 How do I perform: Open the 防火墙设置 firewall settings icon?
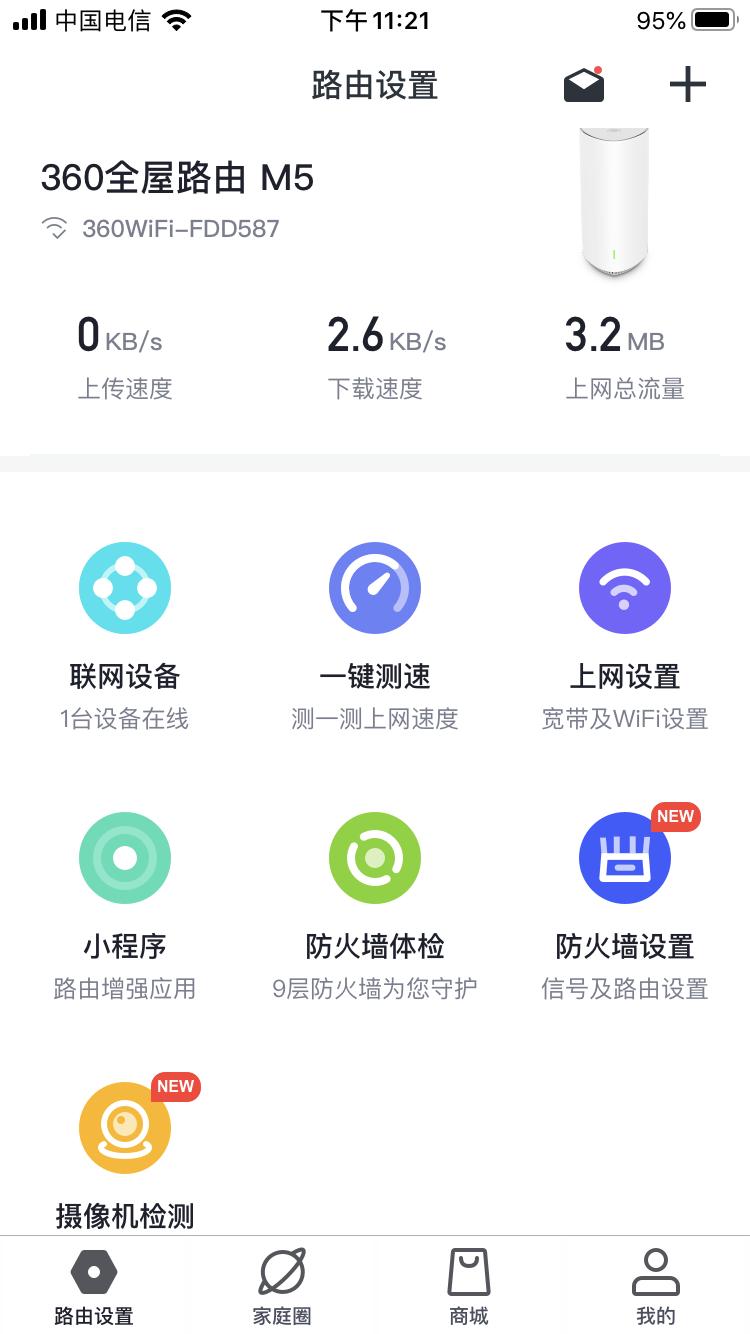625,857
